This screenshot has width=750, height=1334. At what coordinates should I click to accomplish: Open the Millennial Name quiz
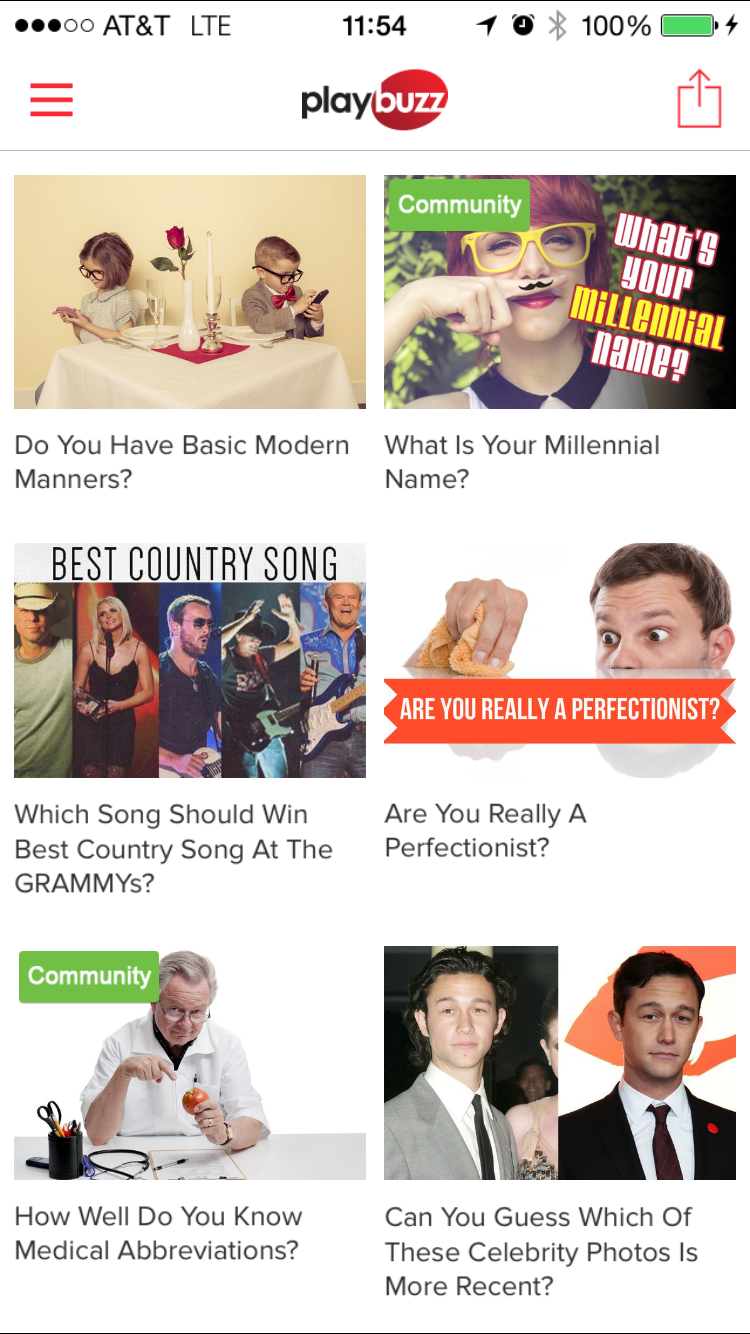(x=560, y=292)
